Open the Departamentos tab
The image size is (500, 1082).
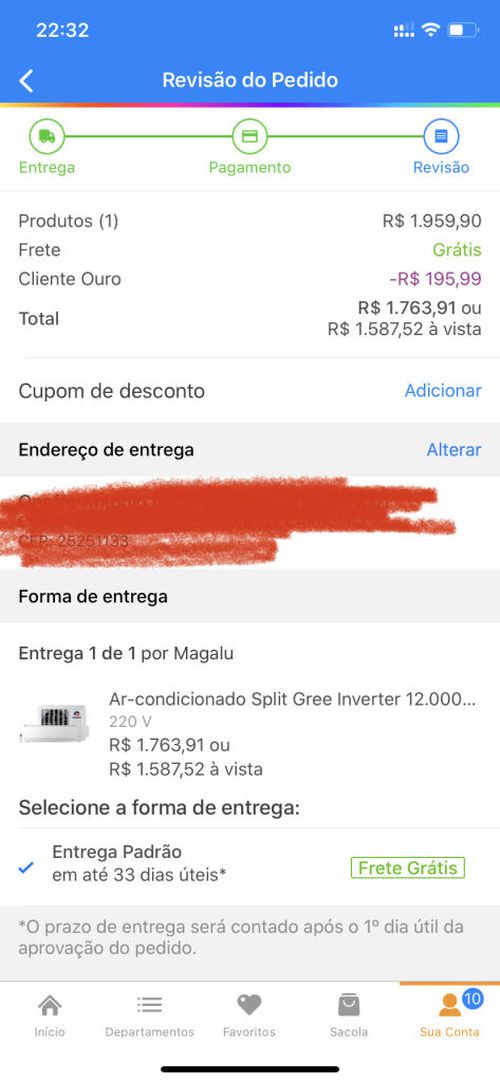pyautogui.click(x=150, y=1016)
